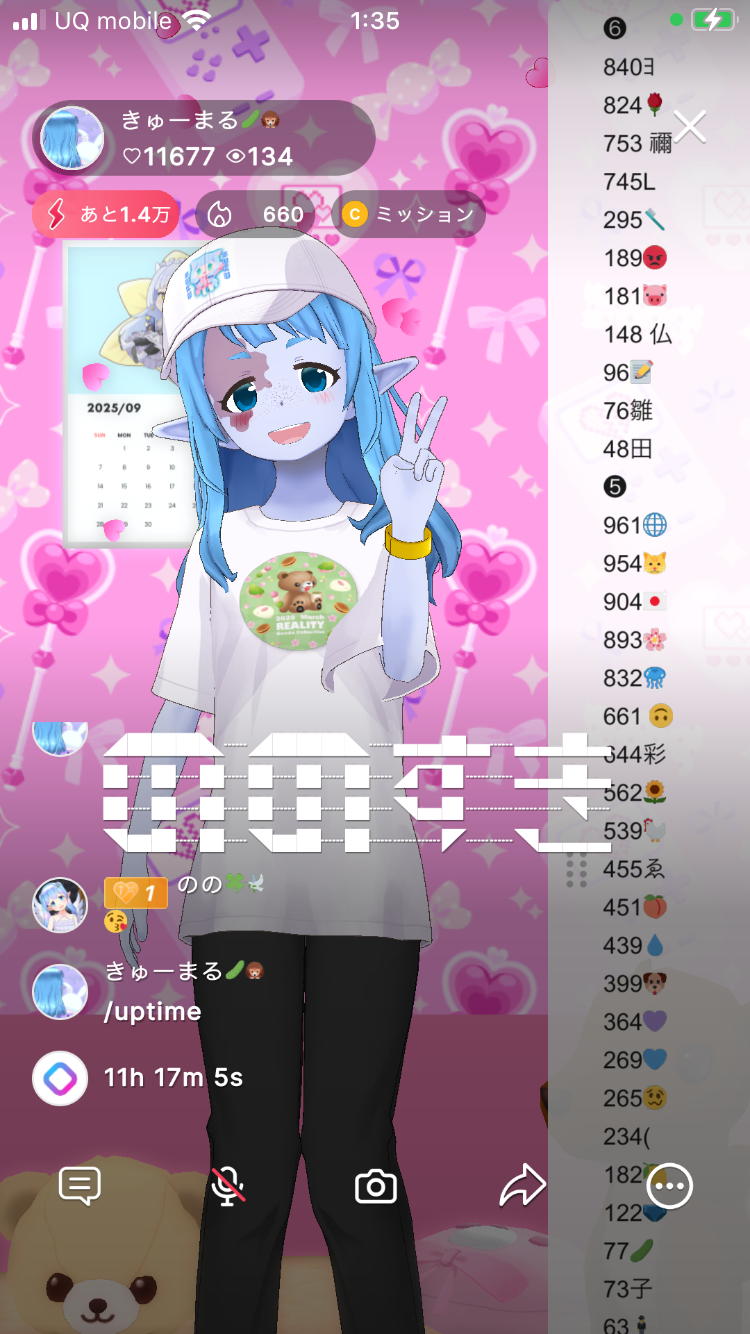Open the more options menu
Image resolution: width=750 pixels, height=1334 pixels.
[x=669, y=1186]
